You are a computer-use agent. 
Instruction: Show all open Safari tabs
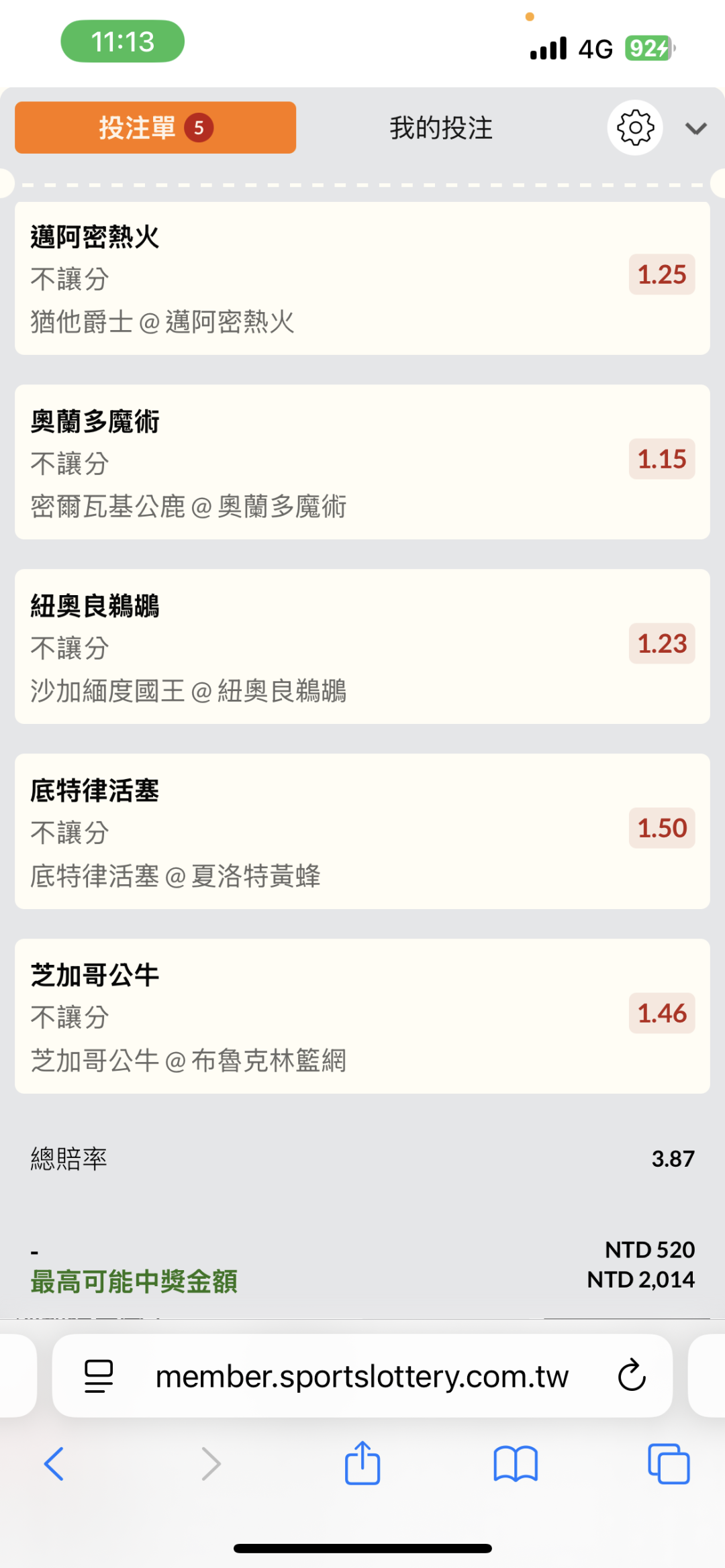[x=669, y=1464]
